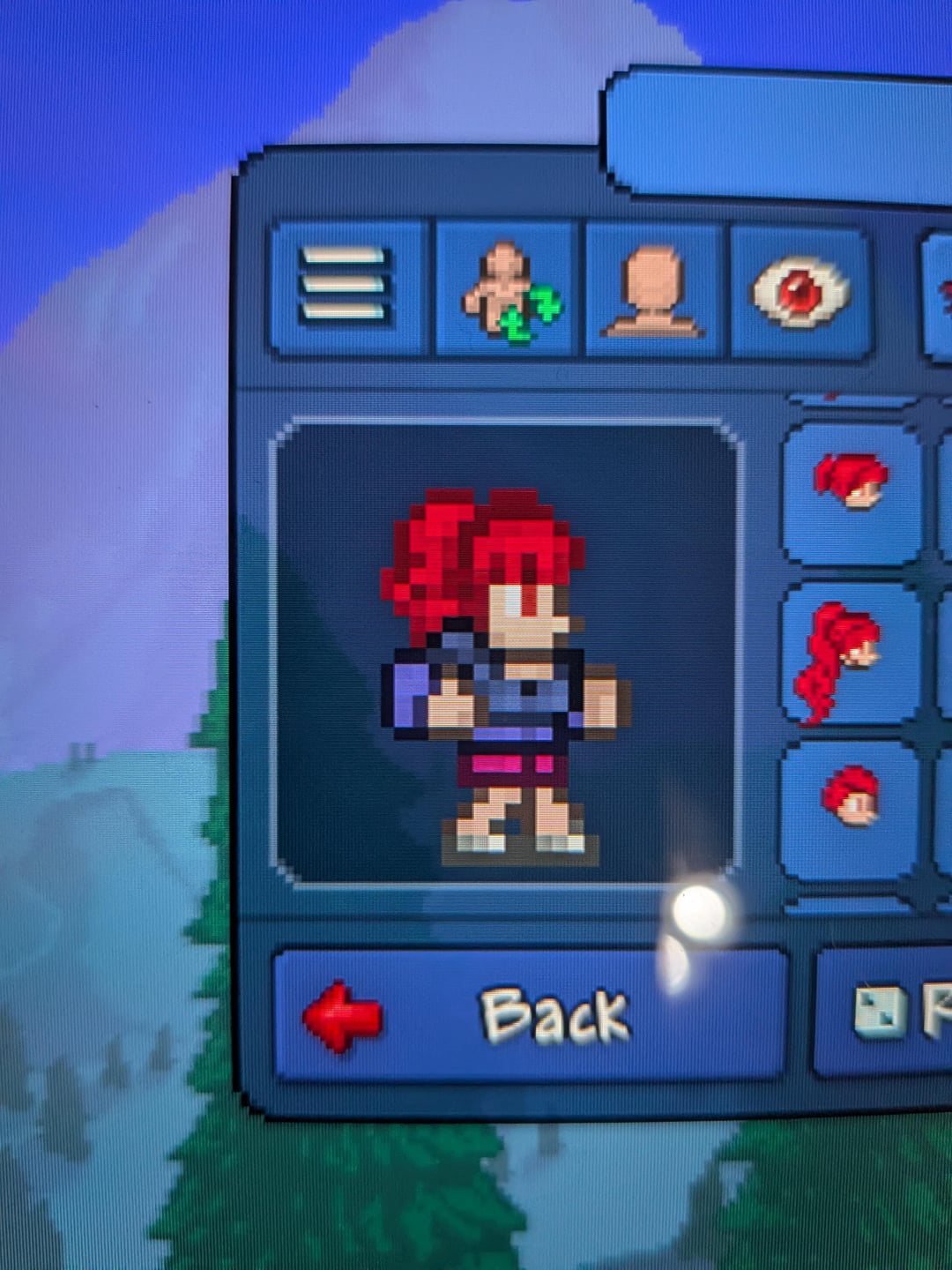Open the character info list tab
952x1270 pixels.
click(346, 288)
